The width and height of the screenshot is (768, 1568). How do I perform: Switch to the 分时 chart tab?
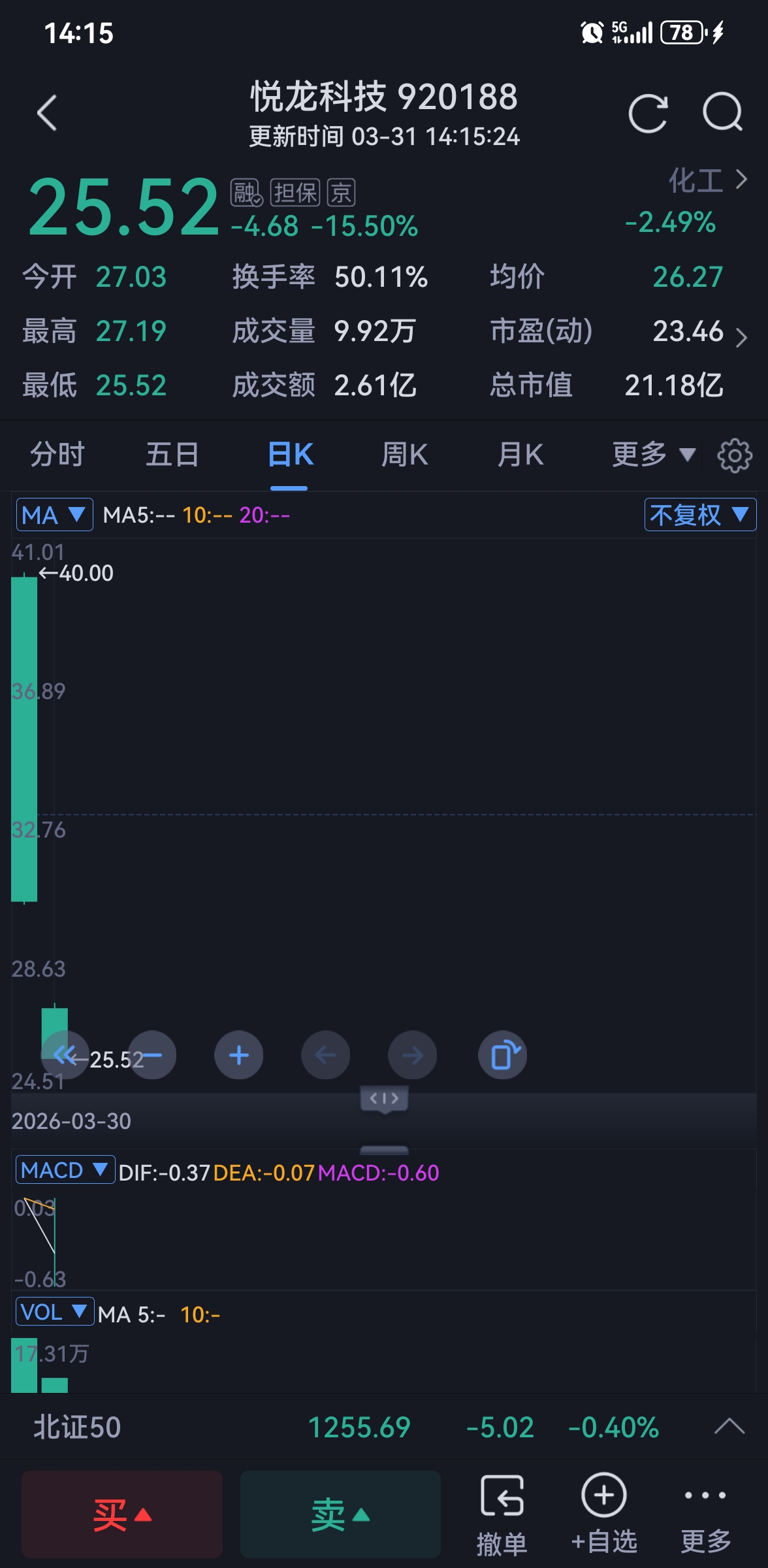point(57,455)
